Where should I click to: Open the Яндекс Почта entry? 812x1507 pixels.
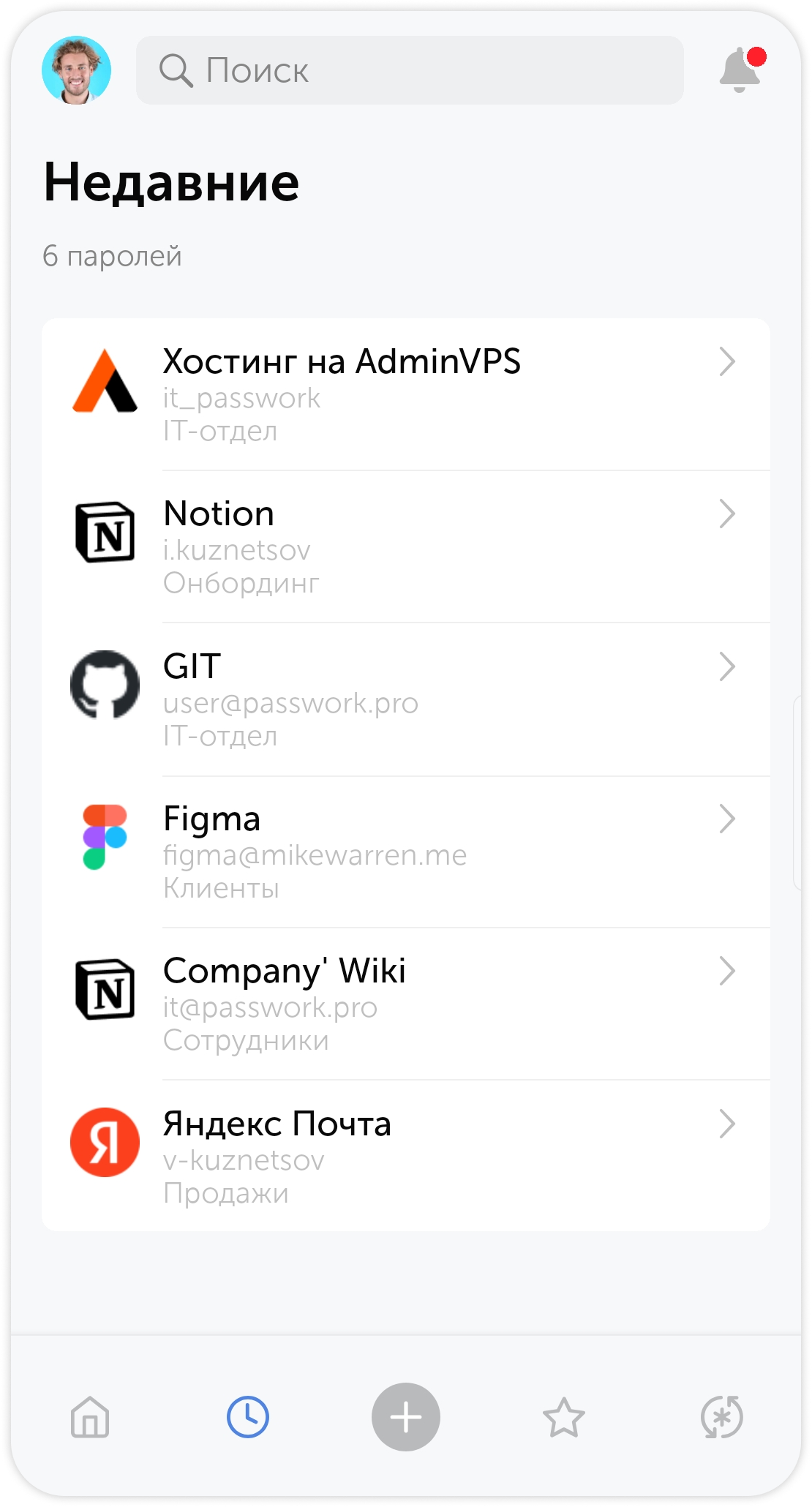point(406,1157)
